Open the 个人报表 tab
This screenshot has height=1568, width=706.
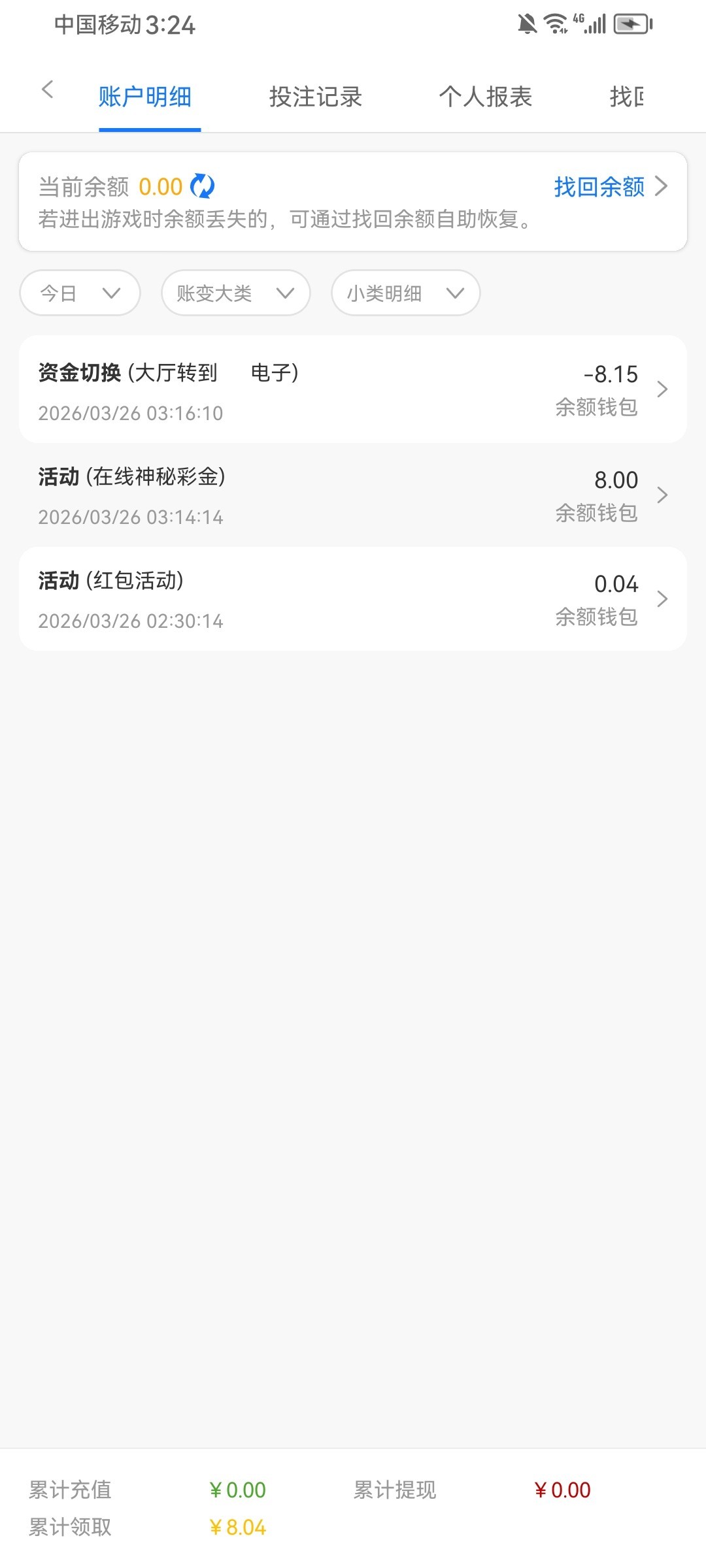[485, 97]
